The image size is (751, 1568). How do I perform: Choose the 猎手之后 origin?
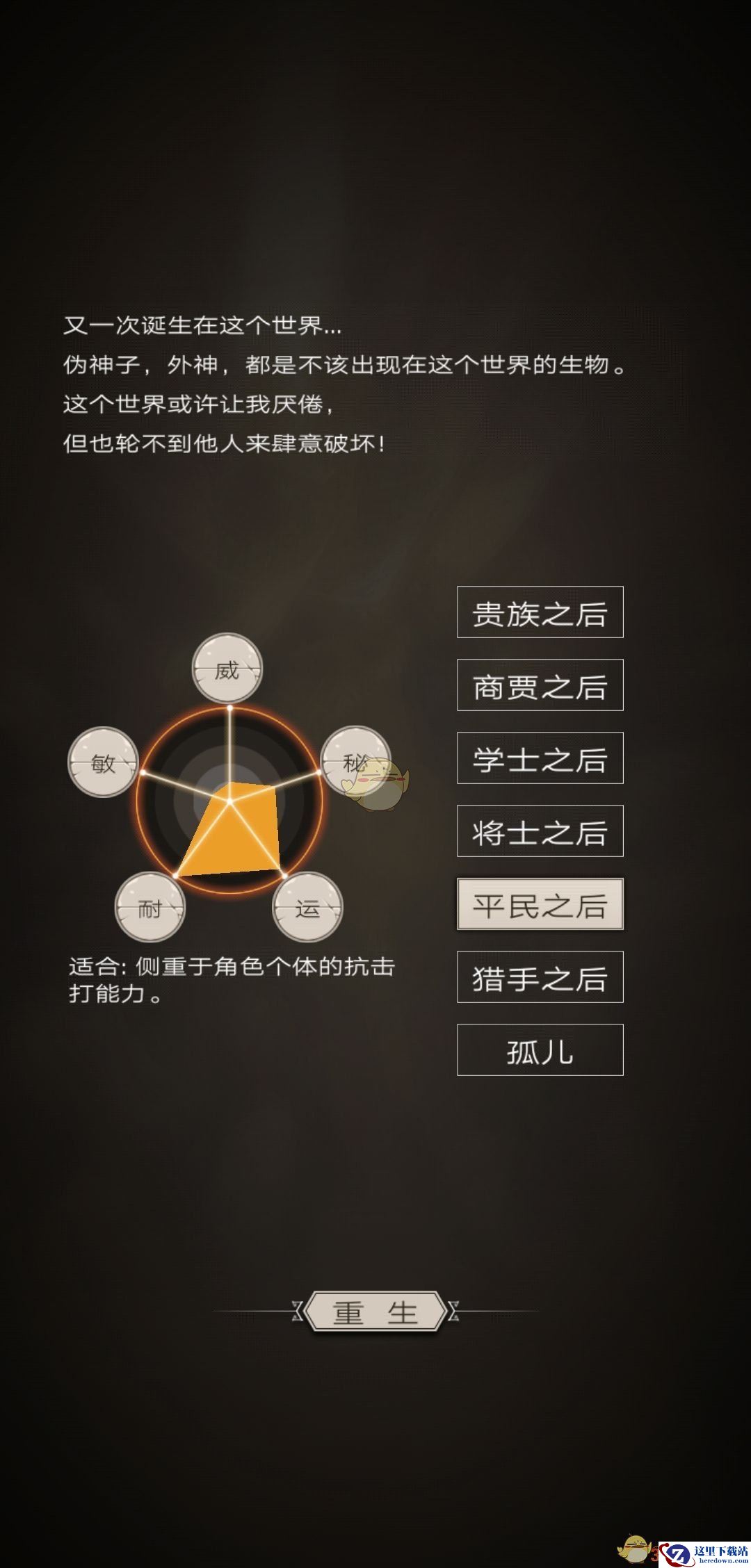coord(540,977)
